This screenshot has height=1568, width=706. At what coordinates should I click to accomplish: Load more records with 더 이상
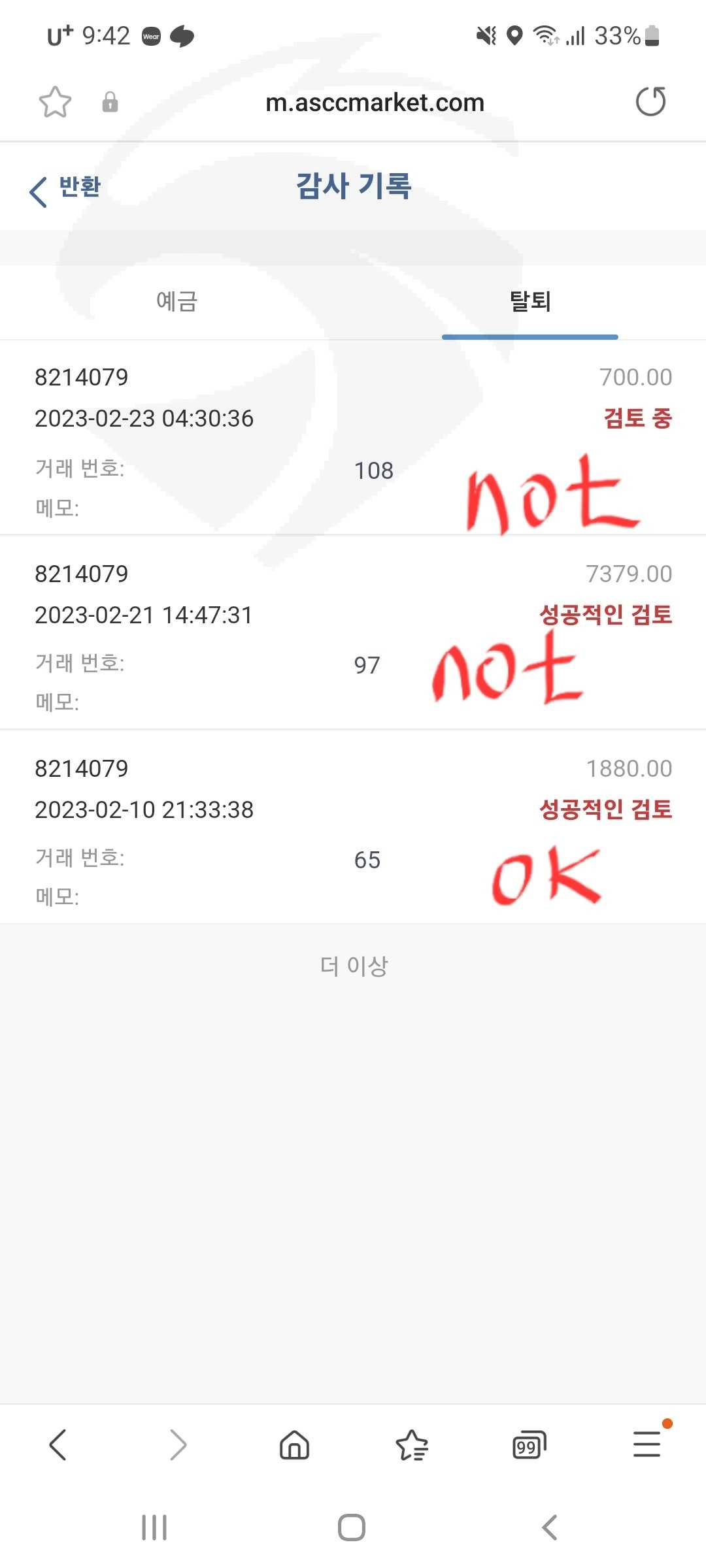click(x=354, y=966)
